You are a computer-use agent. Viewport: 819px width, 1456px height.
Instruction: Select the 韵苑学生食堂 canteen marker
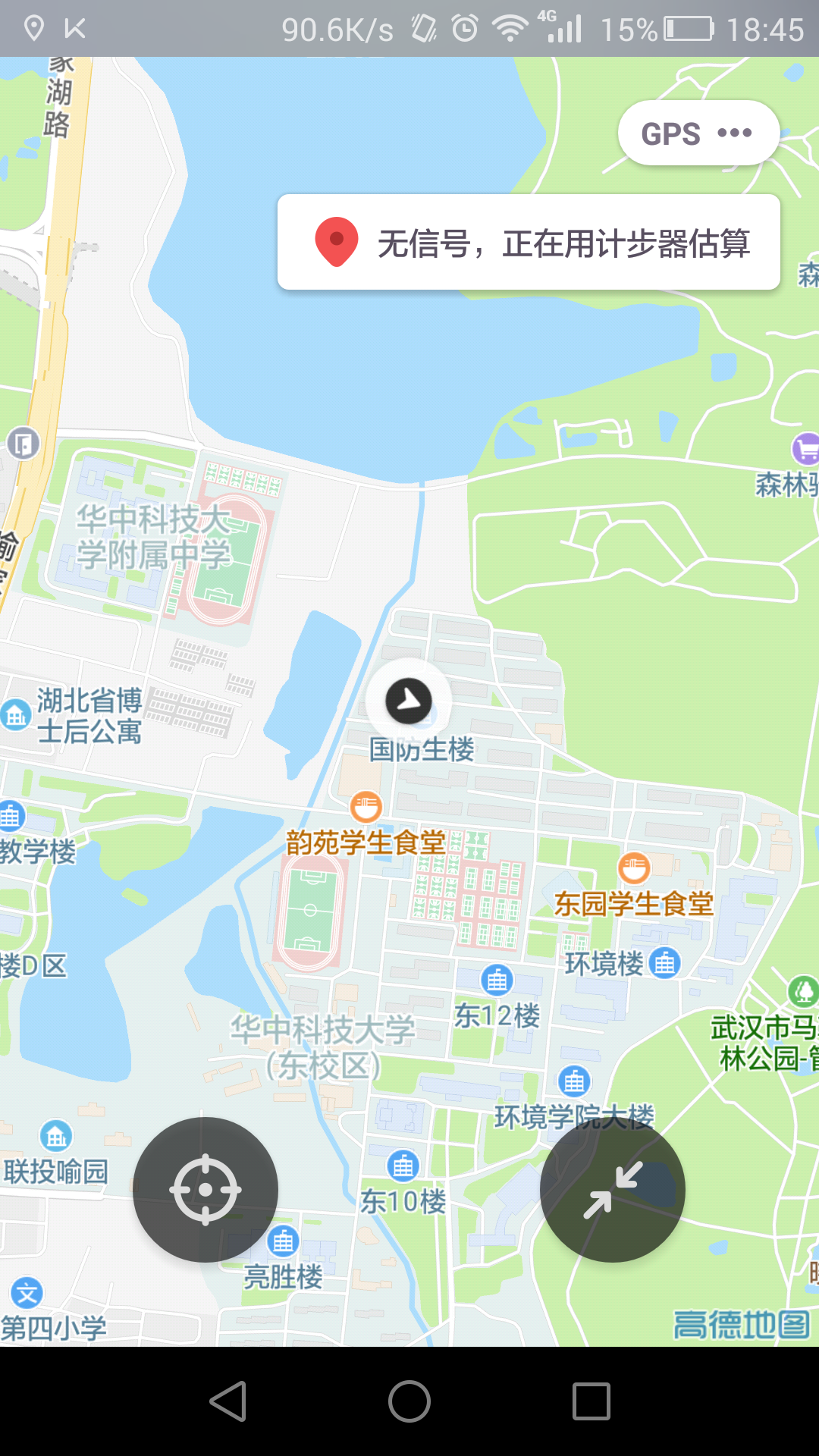(x=366, y=808)
